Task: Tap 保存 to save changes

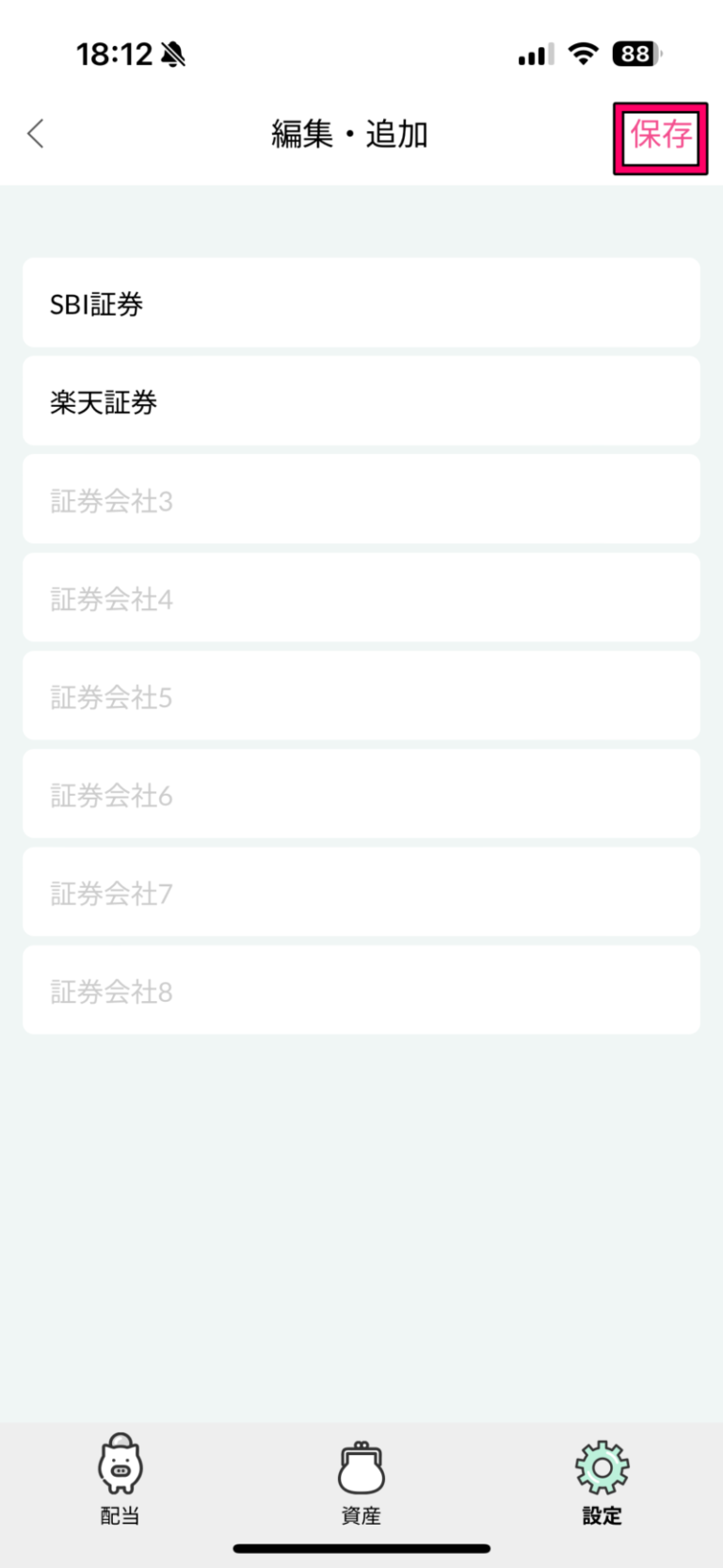Action: [660, 135]
